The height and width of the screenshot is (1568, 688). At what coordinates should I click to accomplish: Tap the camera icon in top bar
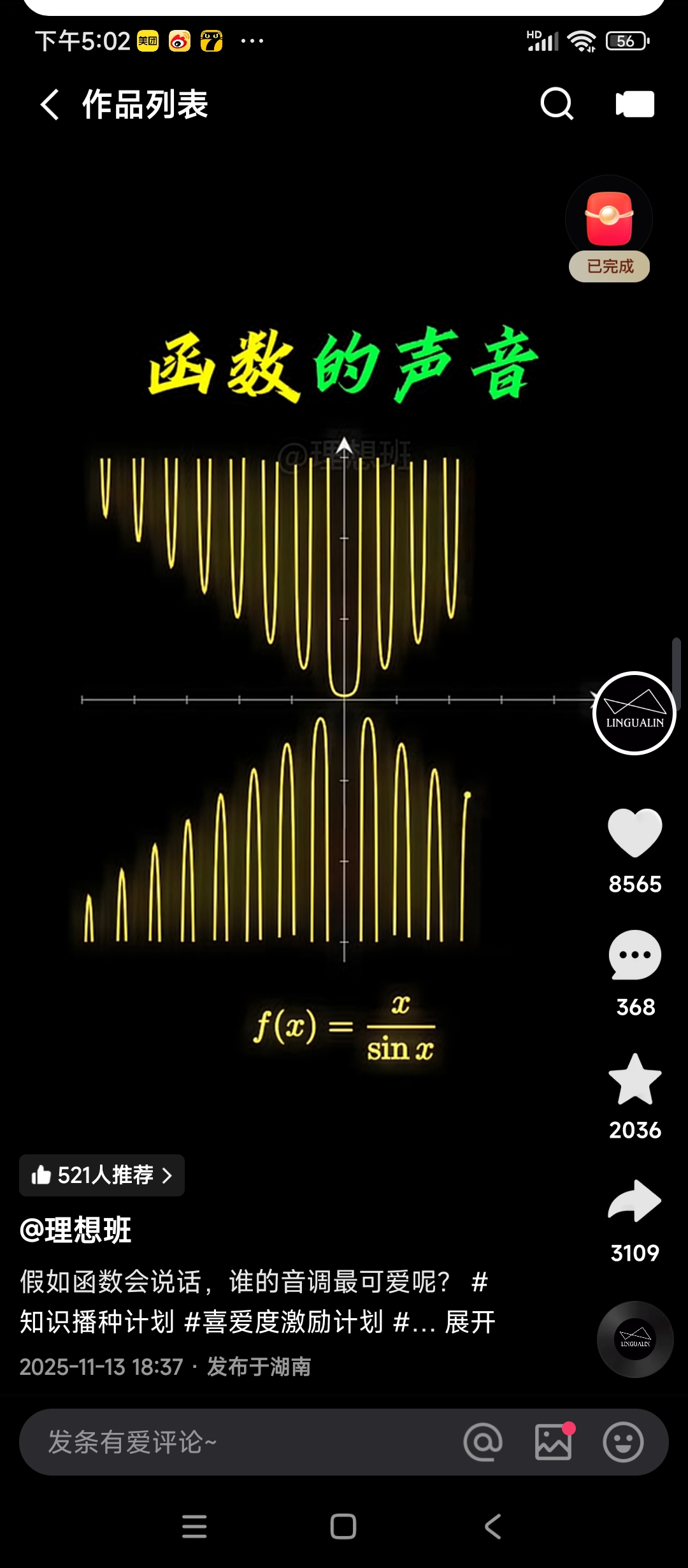pyautogui.click(x=635, y=104)
